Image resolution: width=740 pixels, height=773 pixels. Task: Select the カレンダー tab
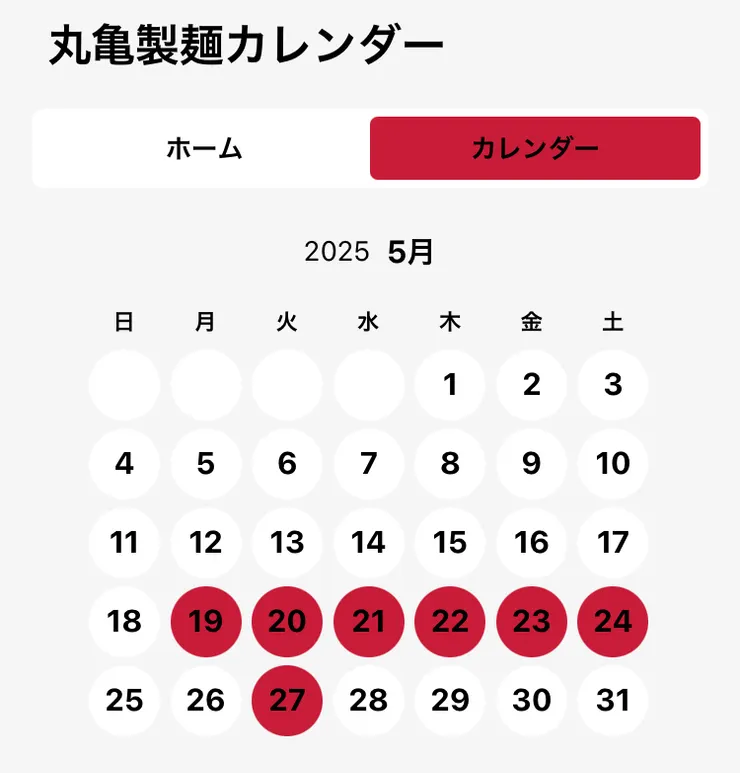(x=536, y=148)
